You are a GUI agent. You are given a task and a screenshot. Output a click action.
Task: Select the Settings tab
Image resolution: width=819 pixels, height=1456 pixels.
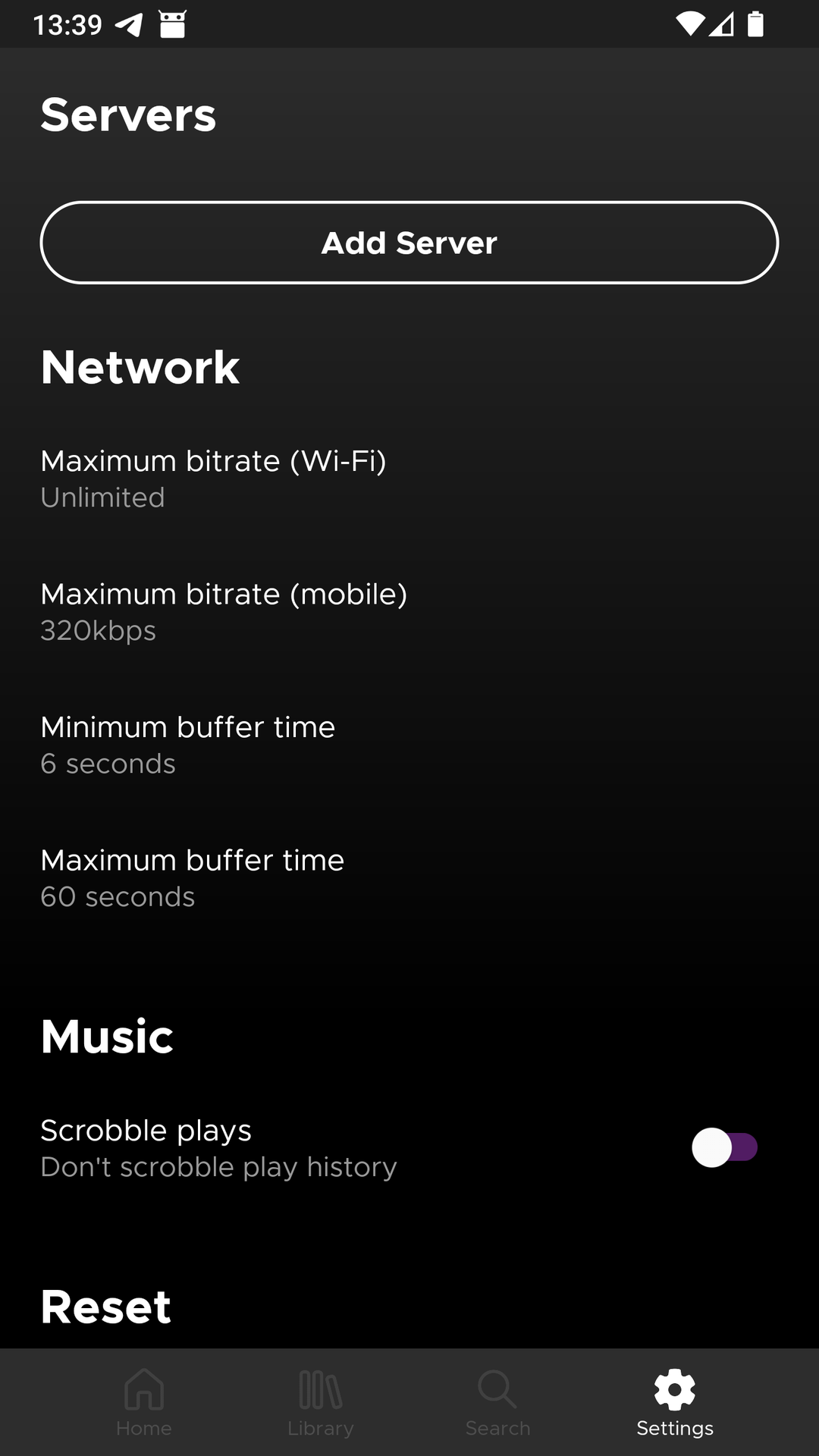(x=675, y=1403)
